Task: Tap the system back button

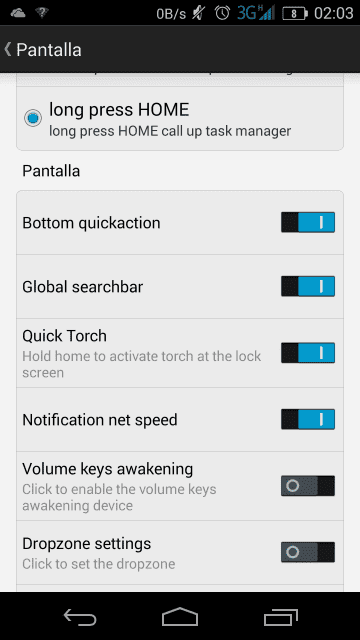Action: tap(80, 617)
